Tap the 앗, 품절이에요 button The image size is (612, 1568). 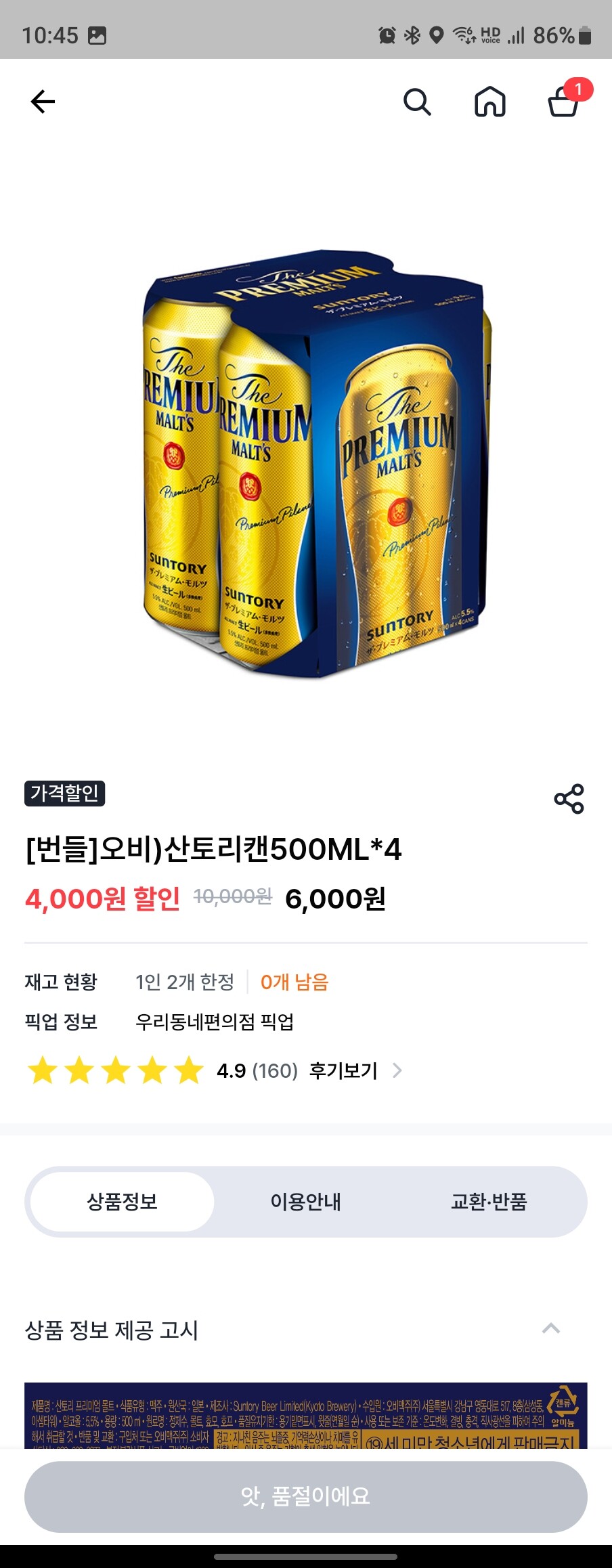(306, 1496)
